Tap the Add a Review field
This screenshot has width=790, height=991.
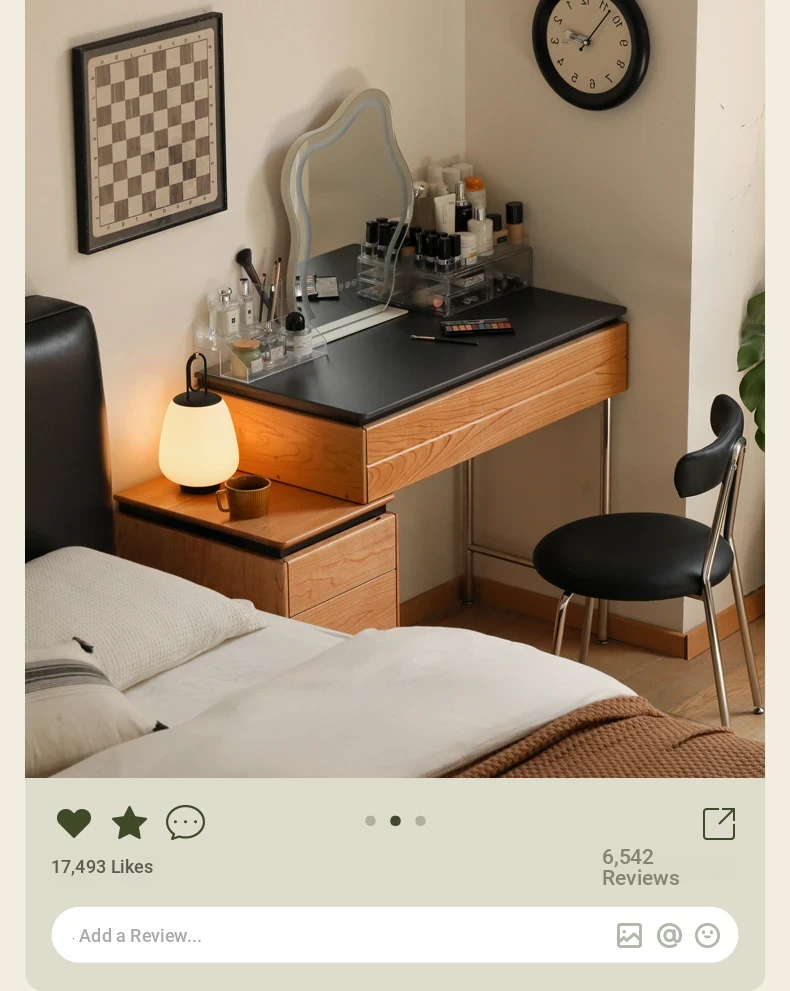coord(330,935)
